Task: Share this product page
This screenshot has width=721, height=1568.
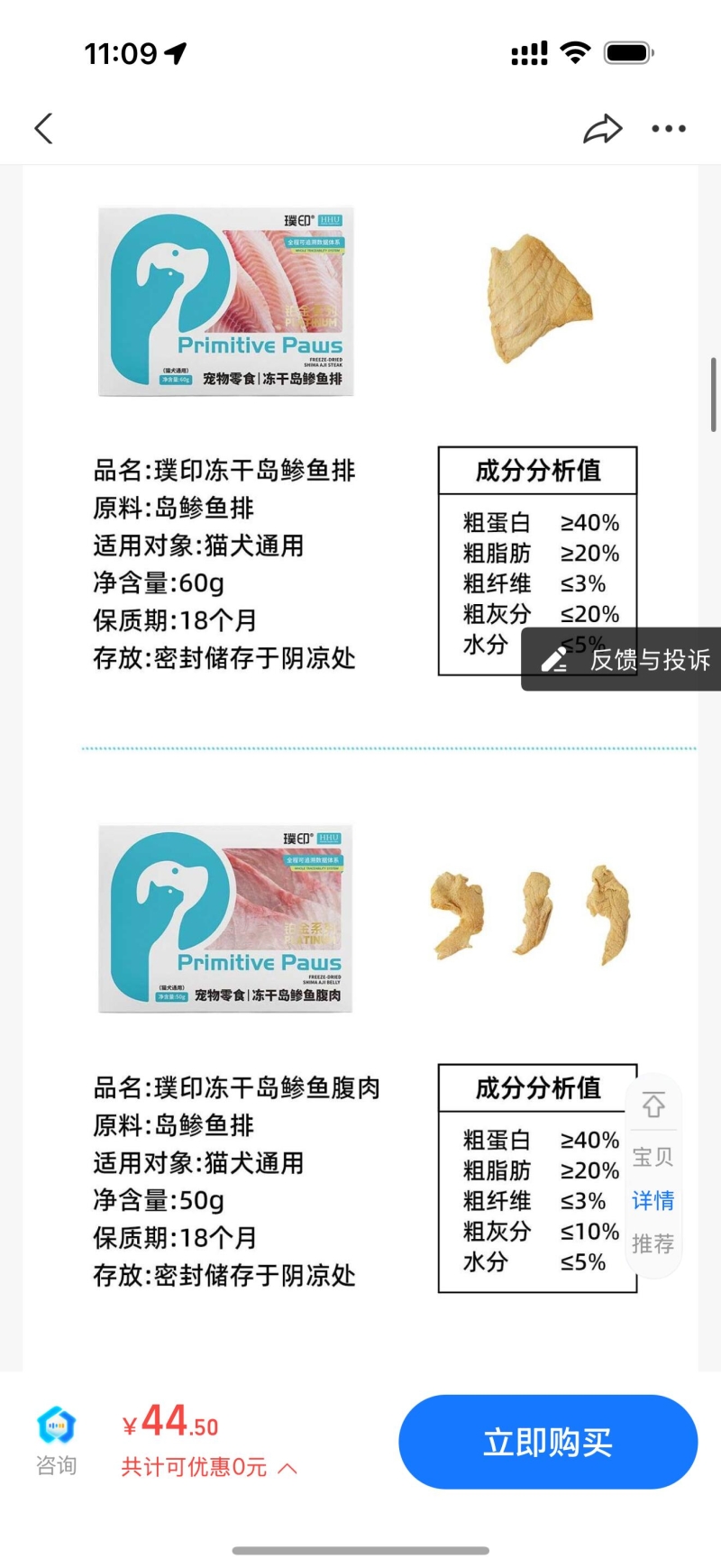Action: [x=602, y=129]
